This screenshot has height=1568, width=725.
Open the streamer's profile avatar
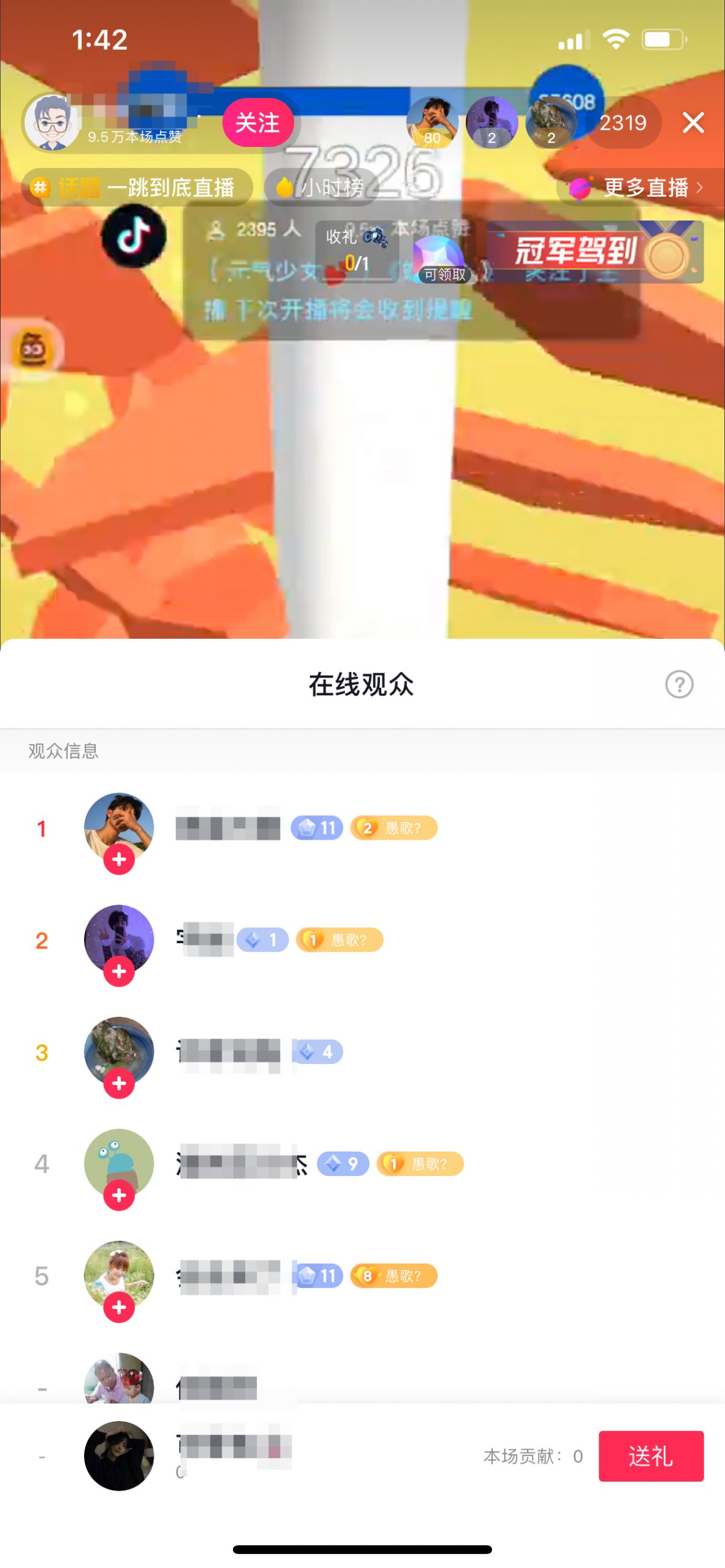pos(52,122)
